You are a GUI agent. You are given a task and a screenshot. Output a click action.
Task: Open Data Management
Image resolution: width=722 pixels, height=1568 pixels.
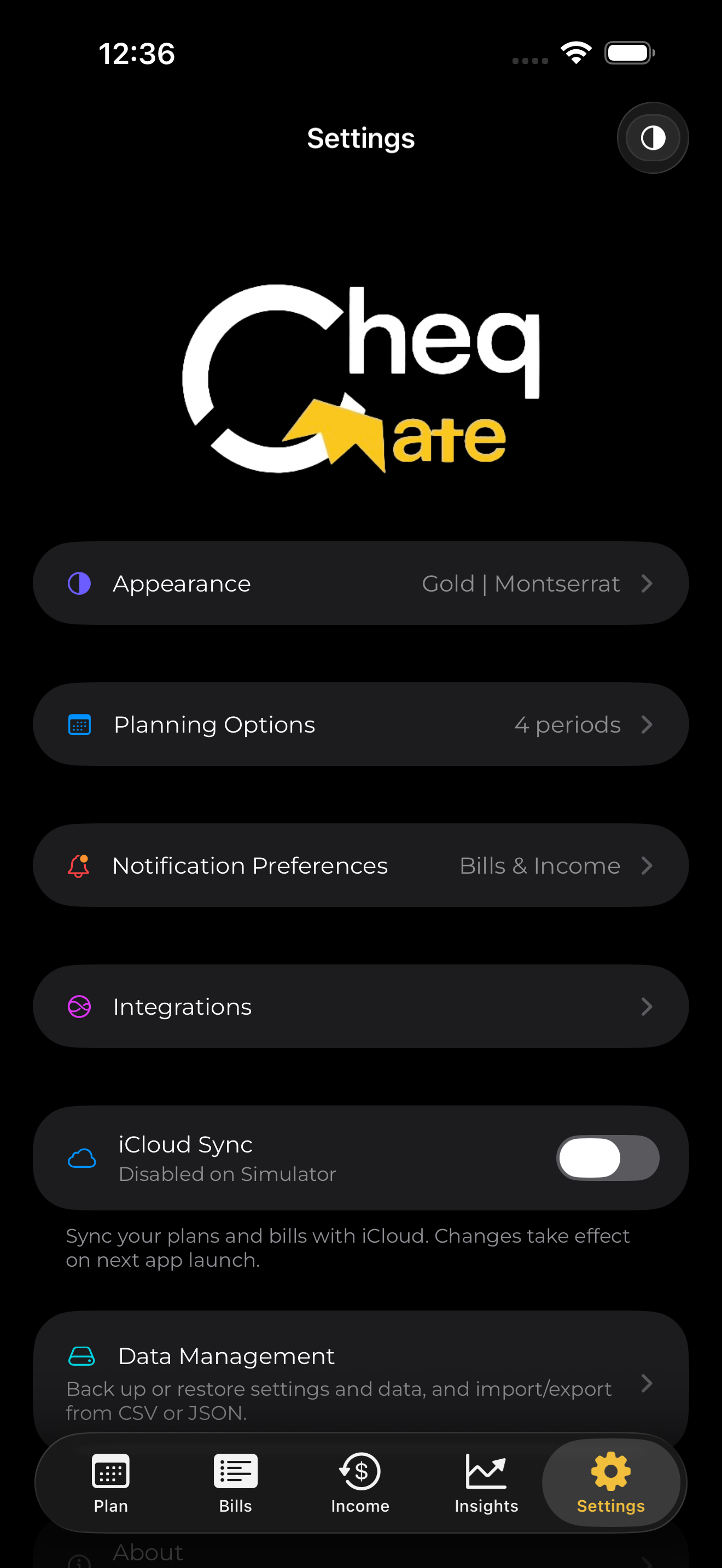360,1376
